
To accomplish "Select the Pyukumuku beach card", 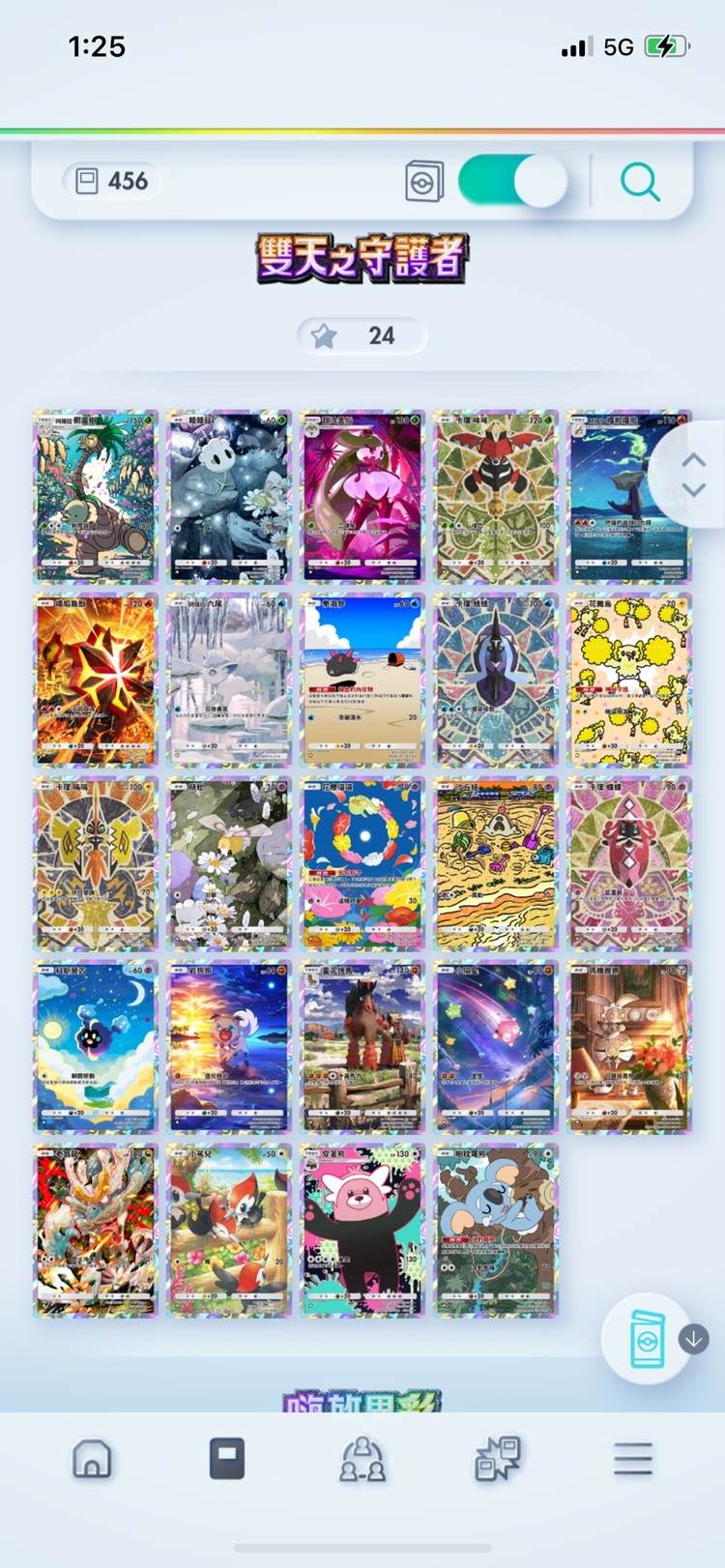I will (362, 680).
